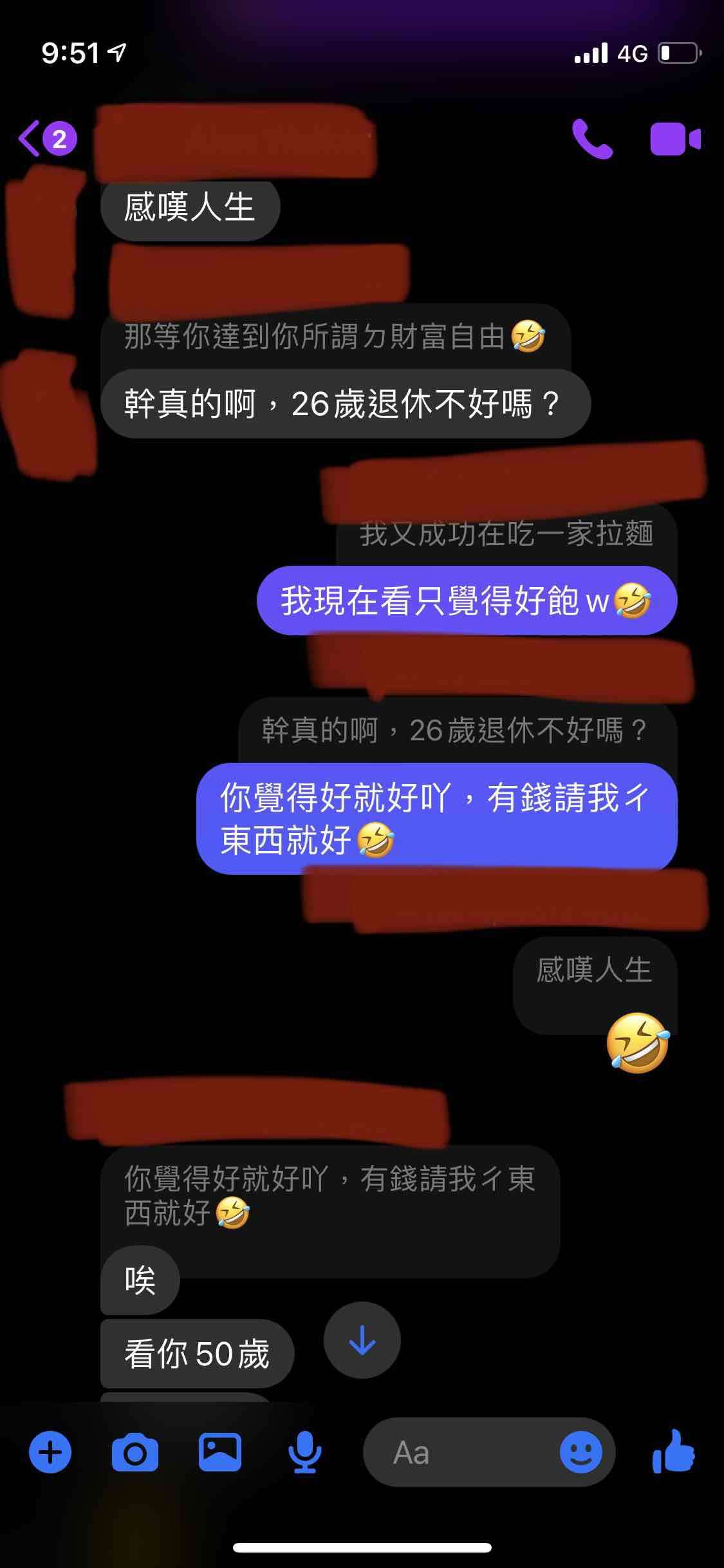Jump to latest messages with down arrow
The height and width of the screenshot is (1568, 724).
[362, 1340]
